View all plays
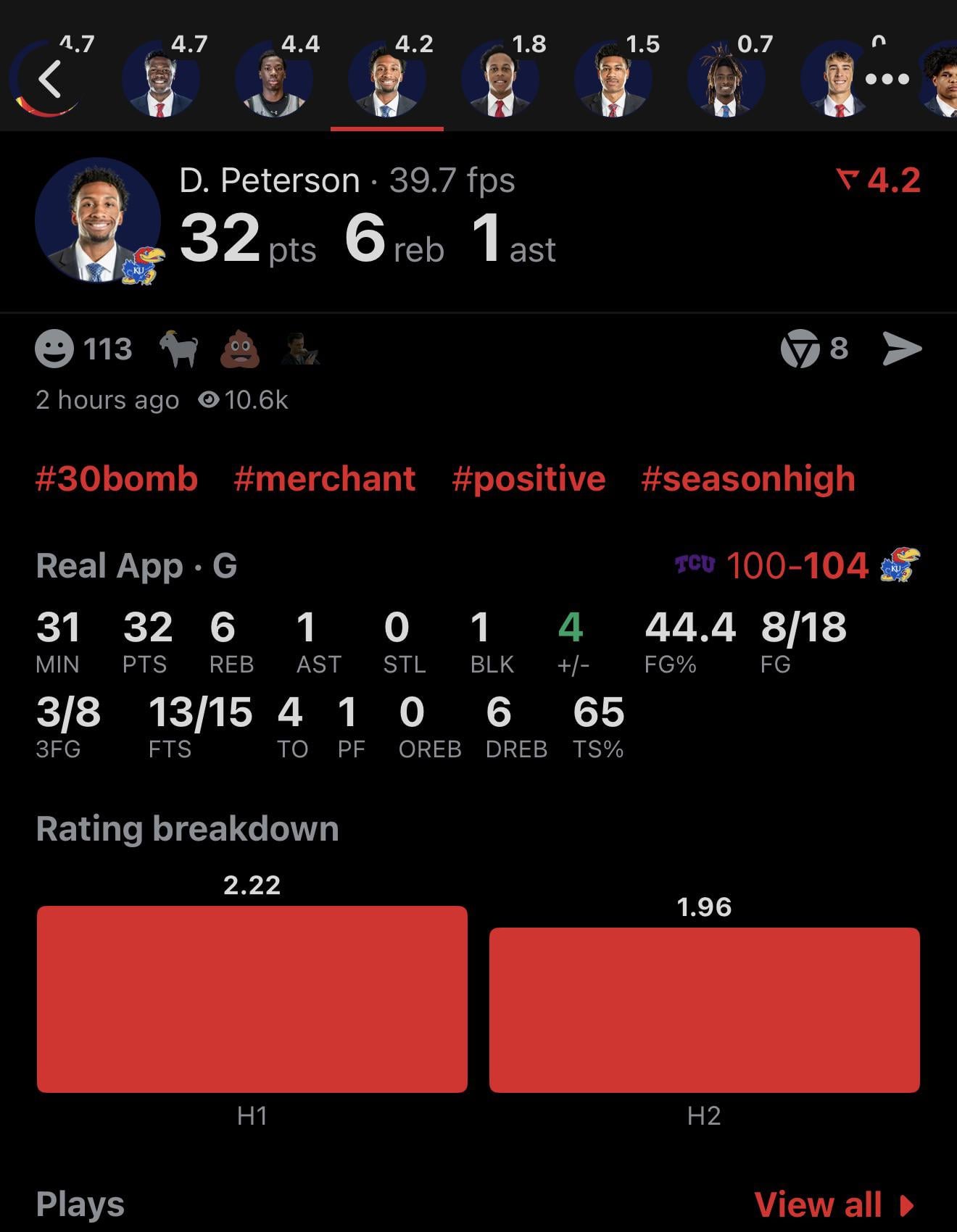This screenshot has height=1232, width=957. tap(833, 1204)
